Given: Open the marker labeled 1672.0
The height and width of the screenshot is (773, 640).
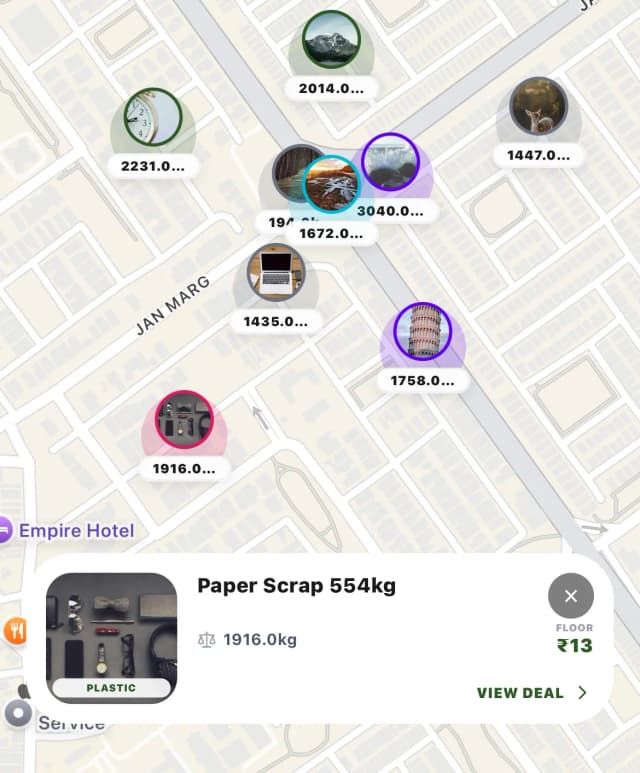Looking at the screenshot, I should click(331, 185).
